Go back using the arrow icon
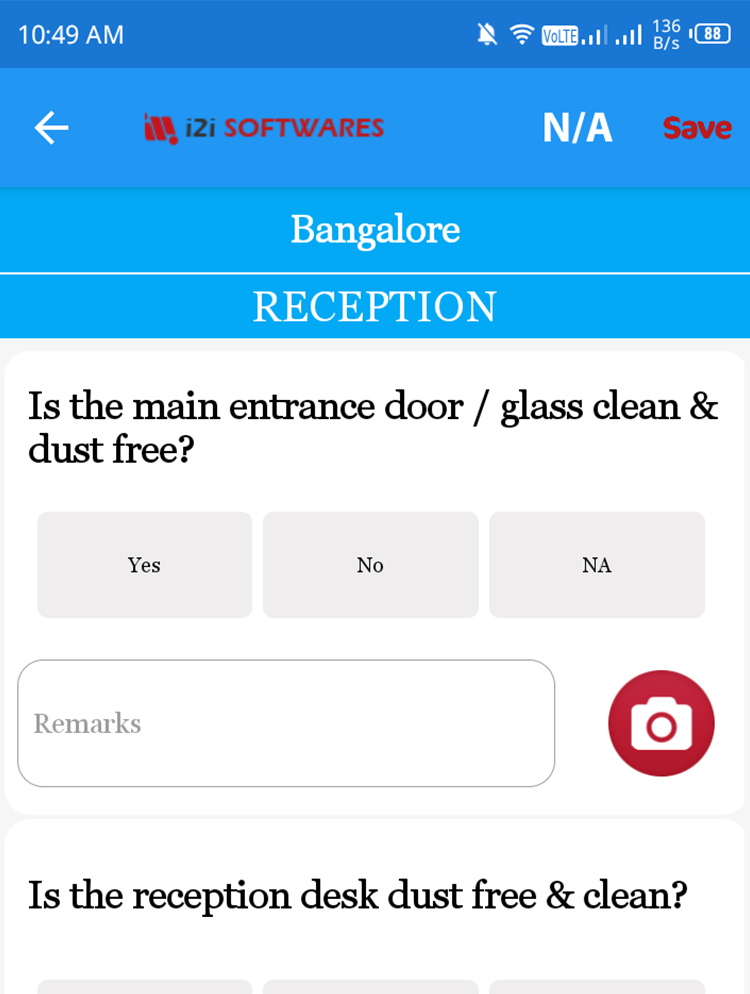The width and height of the screenshot is (750, 994). [51, 128]
